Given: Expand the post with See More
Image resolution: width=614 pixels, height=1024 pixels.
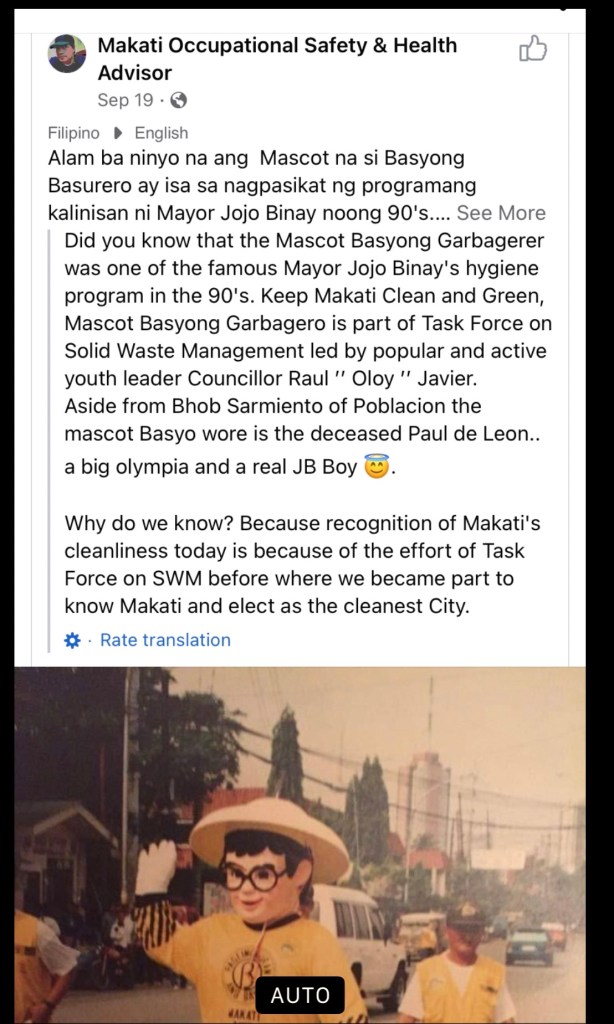Looking at the screenshot, I should pos(501,213).
